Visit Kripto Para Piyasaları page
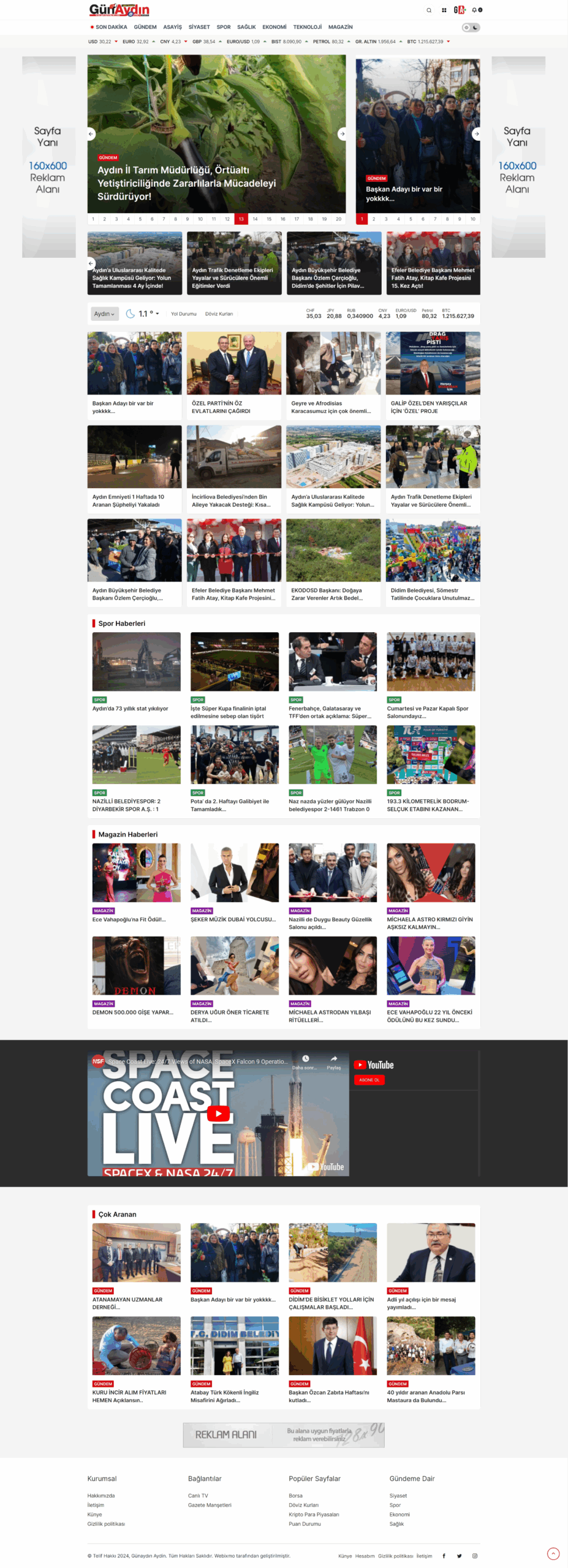 point(313,1514)
